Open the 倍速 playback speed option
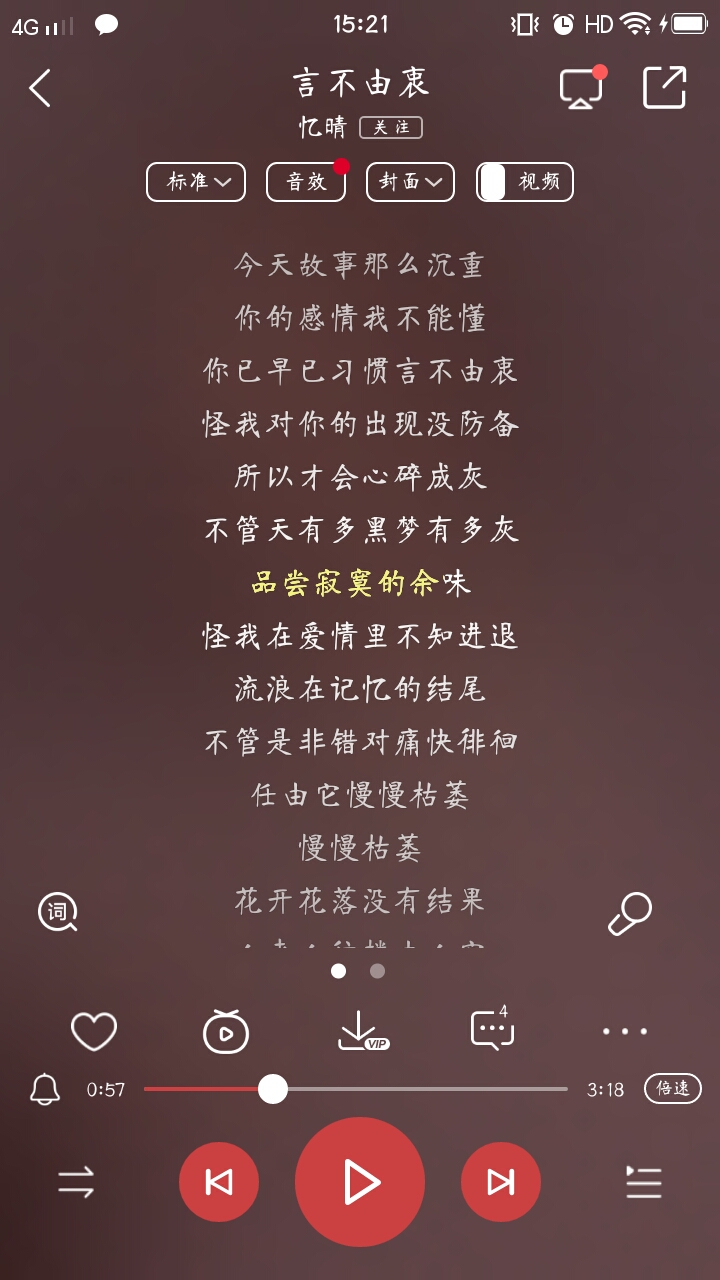The image size is (720, 1280). [x=673, y=1088]
